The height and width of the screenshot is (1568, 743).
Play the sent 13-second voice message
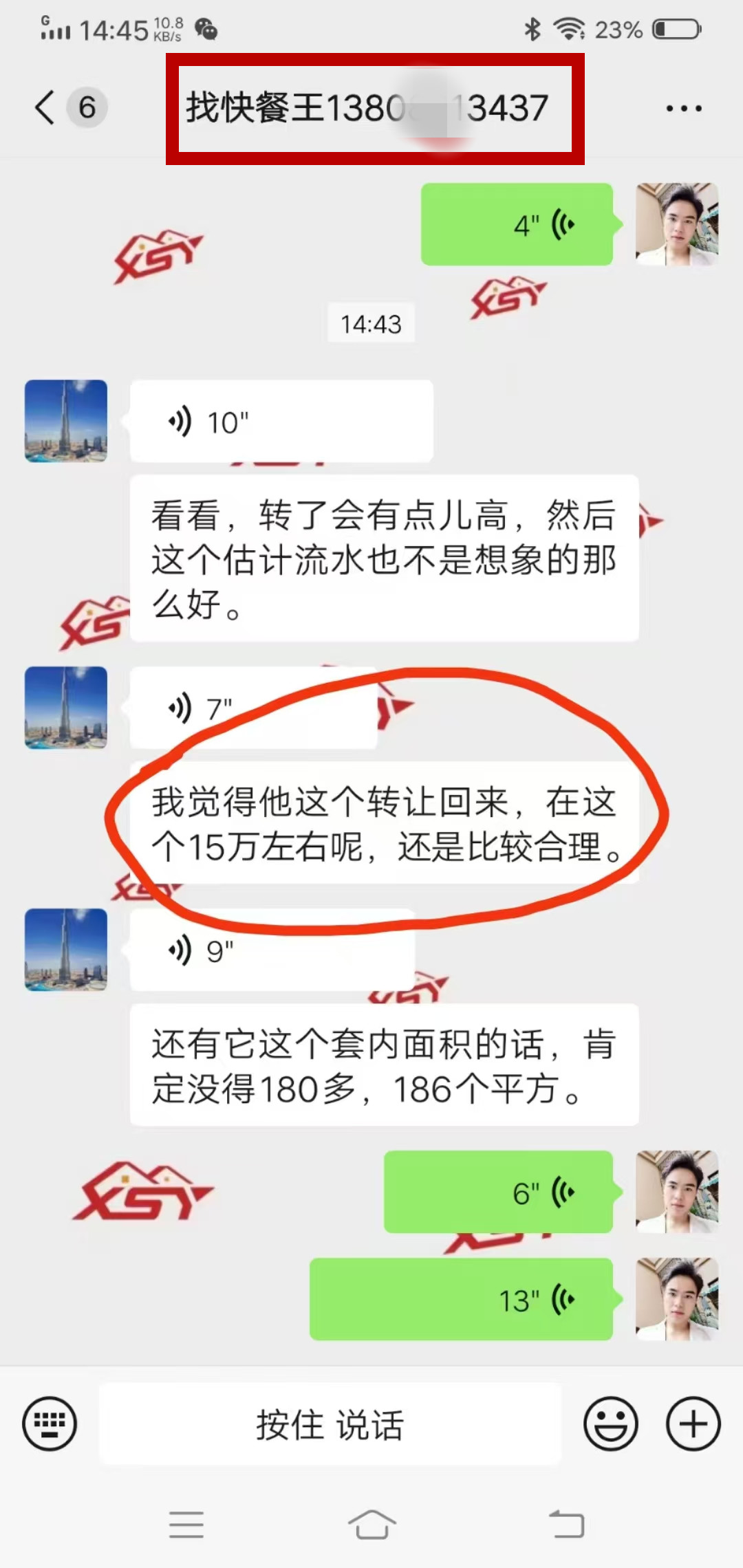tap(461, 1300)
